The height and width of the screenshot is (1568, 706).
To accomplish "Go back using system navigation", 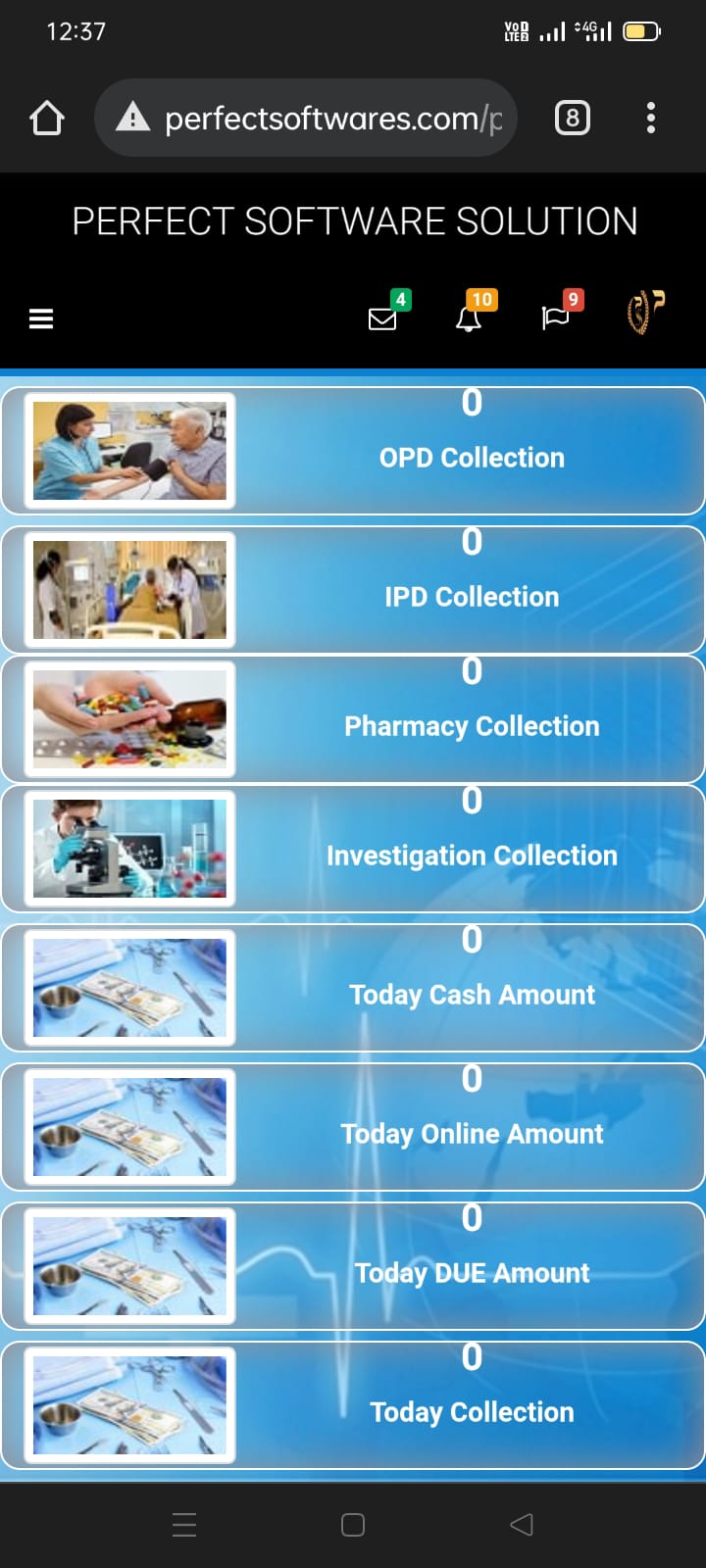I will click(522, 1524).
